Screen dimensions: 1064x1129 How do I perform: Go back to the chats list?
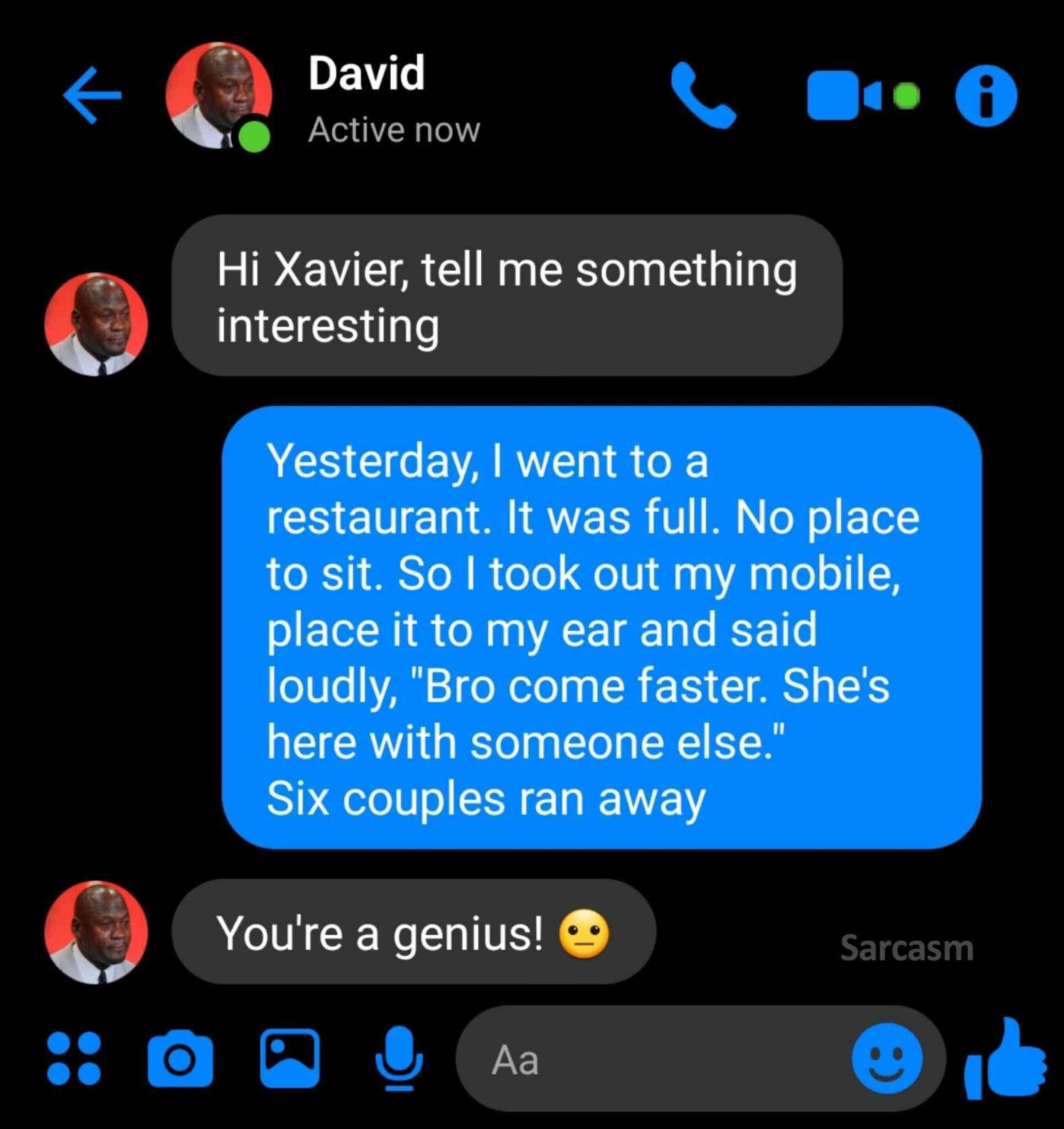92,95
